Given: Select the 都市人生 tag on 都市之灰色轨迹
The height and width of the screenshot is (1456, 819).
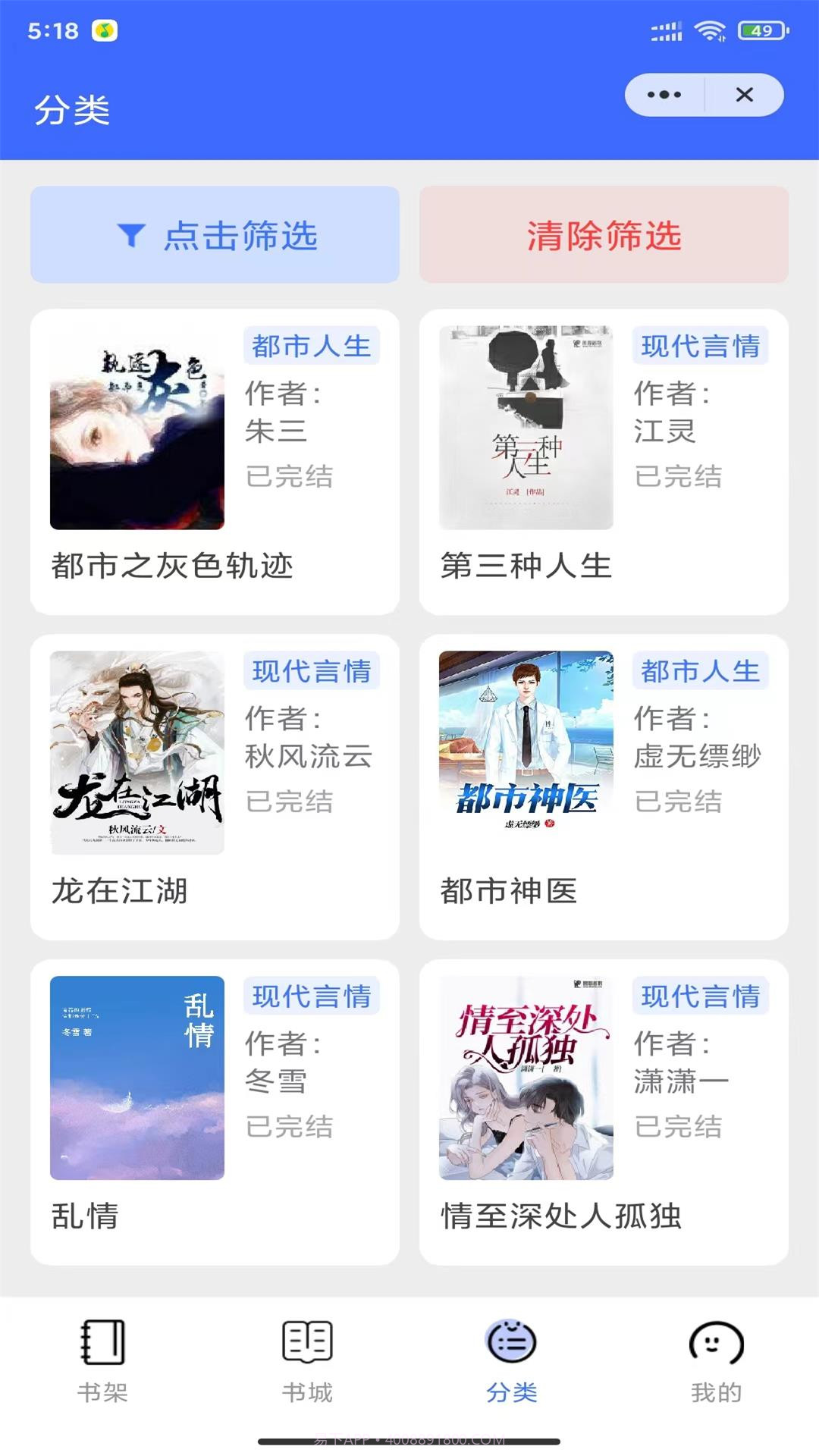Looking at the screenshot, I should (311, 346).
